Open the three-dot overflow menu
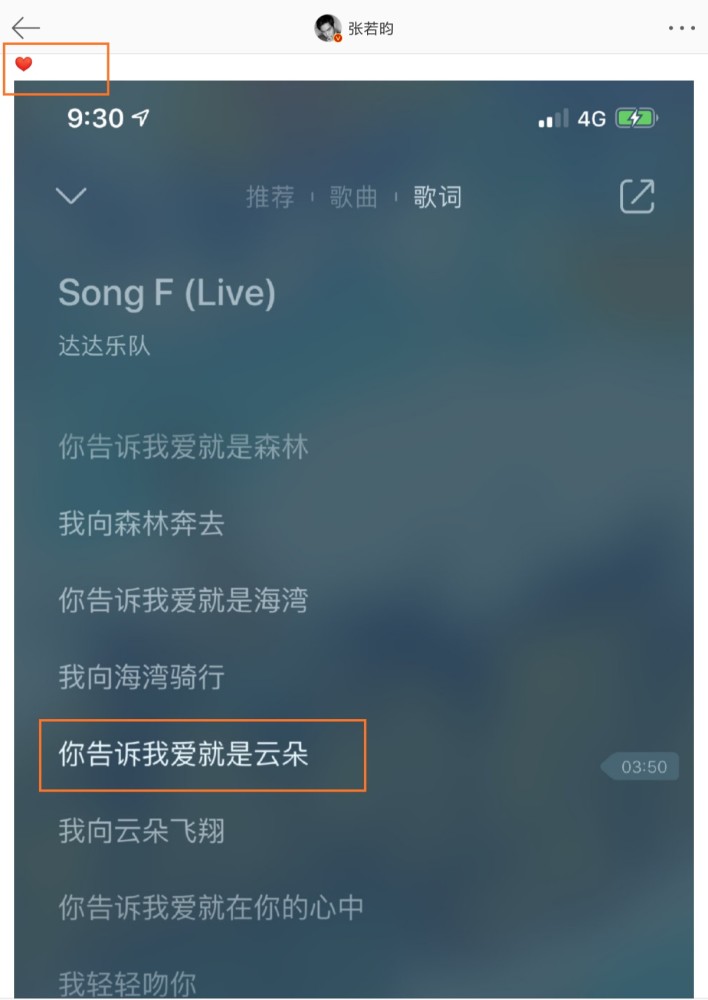Viewport: 708px width, 1000px height. tap(681, 28)
